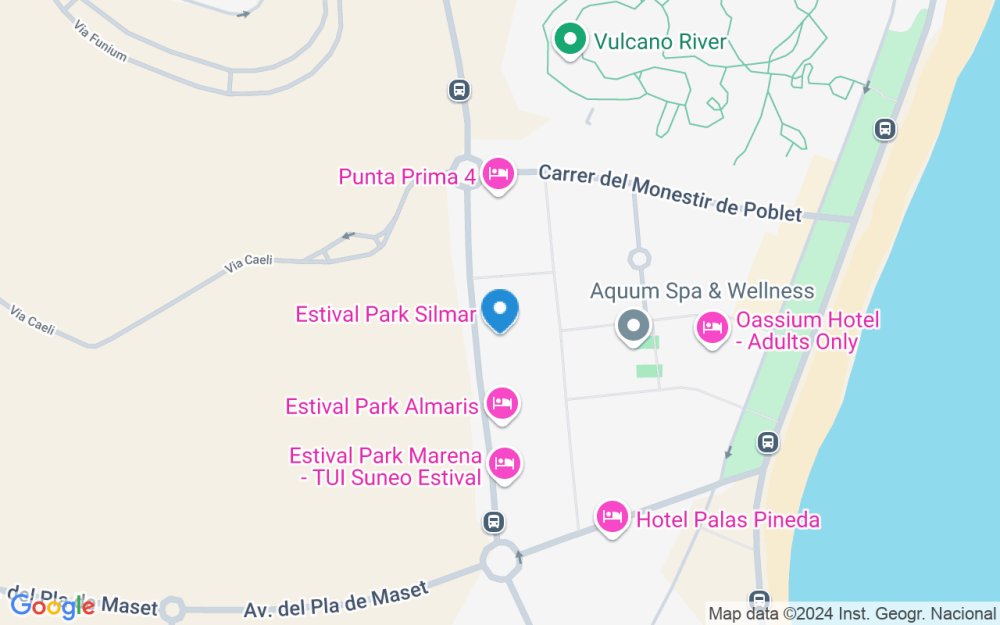
Task: Tap the blue Estival Park Silmar pin
Action: 499,311
